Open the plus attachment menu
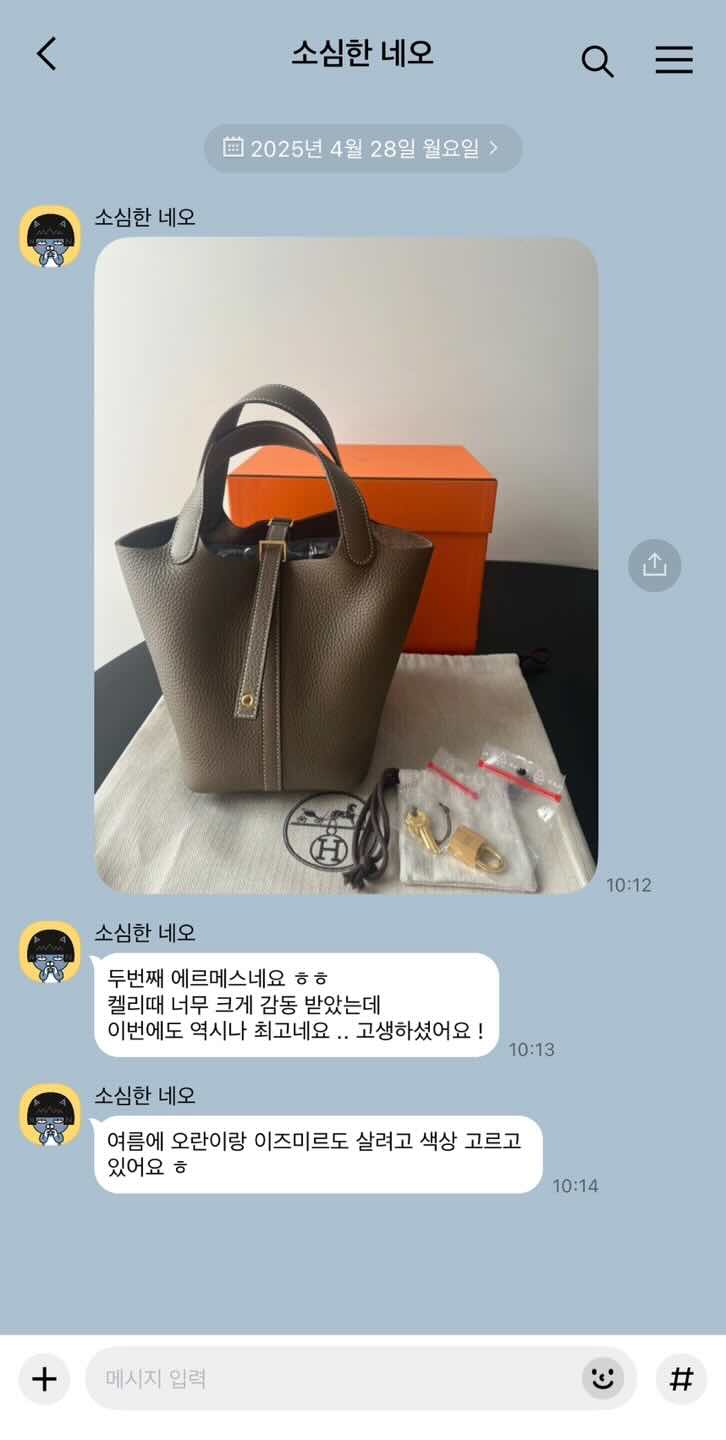The height and width of the screenshot is (1440, 726). [x=44, y=1379]
